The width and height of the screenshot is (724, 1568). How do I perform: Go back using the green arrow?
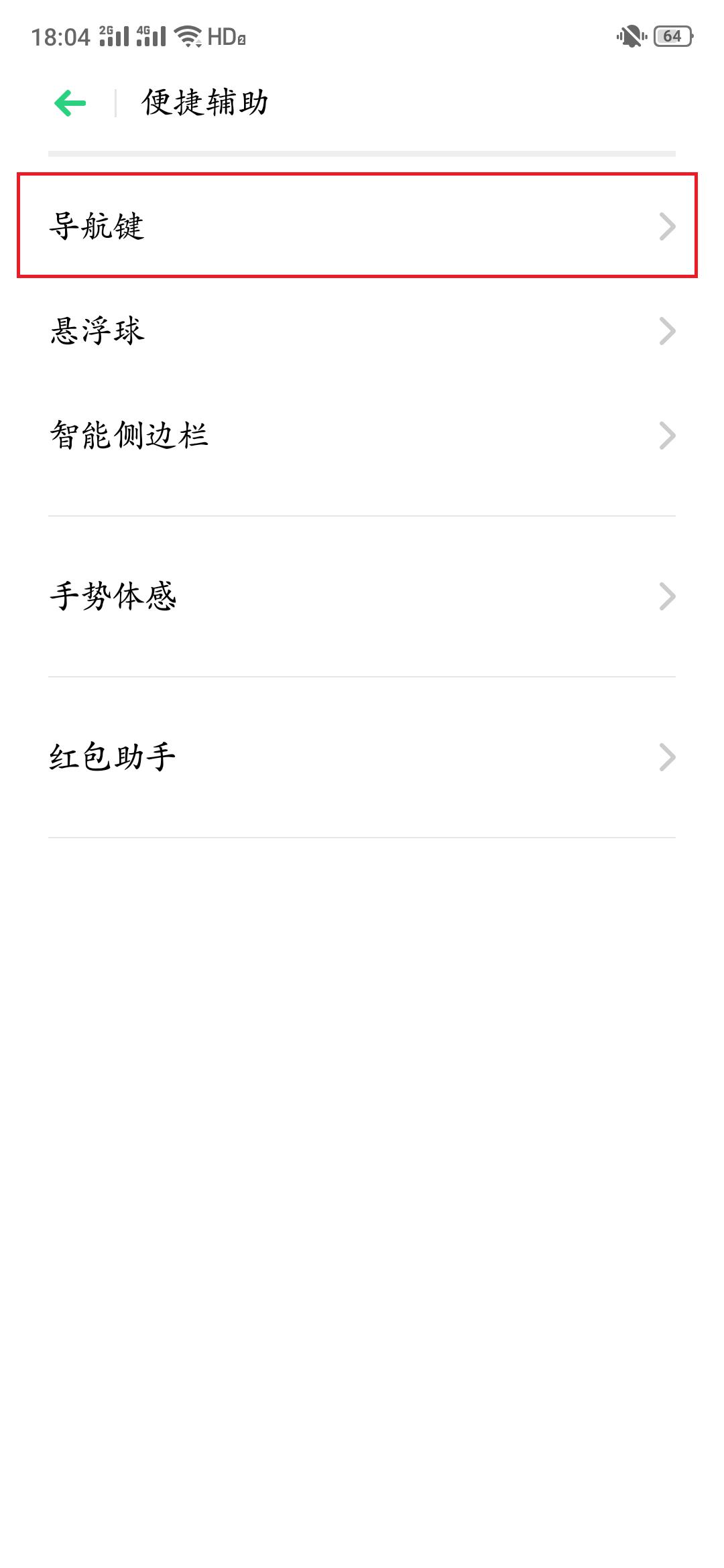click(70, 103)
